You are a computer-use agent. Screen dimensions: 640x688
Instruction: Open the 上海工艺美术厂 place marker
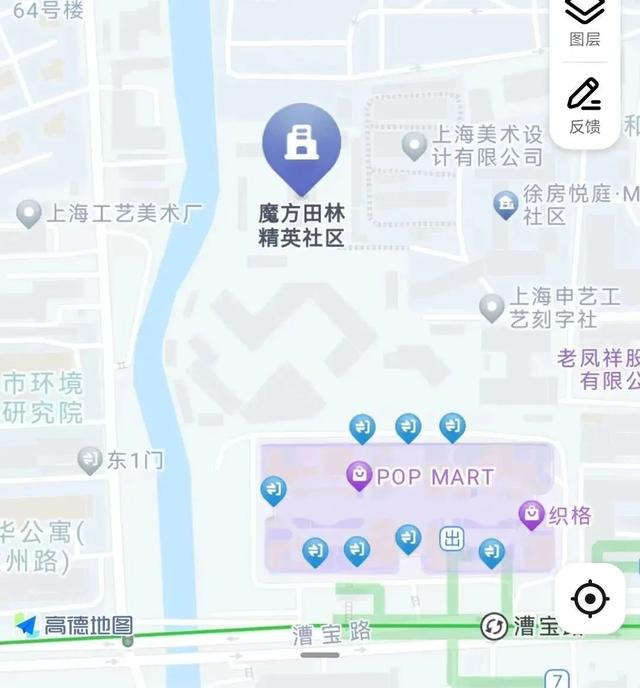tap(29, 213)
